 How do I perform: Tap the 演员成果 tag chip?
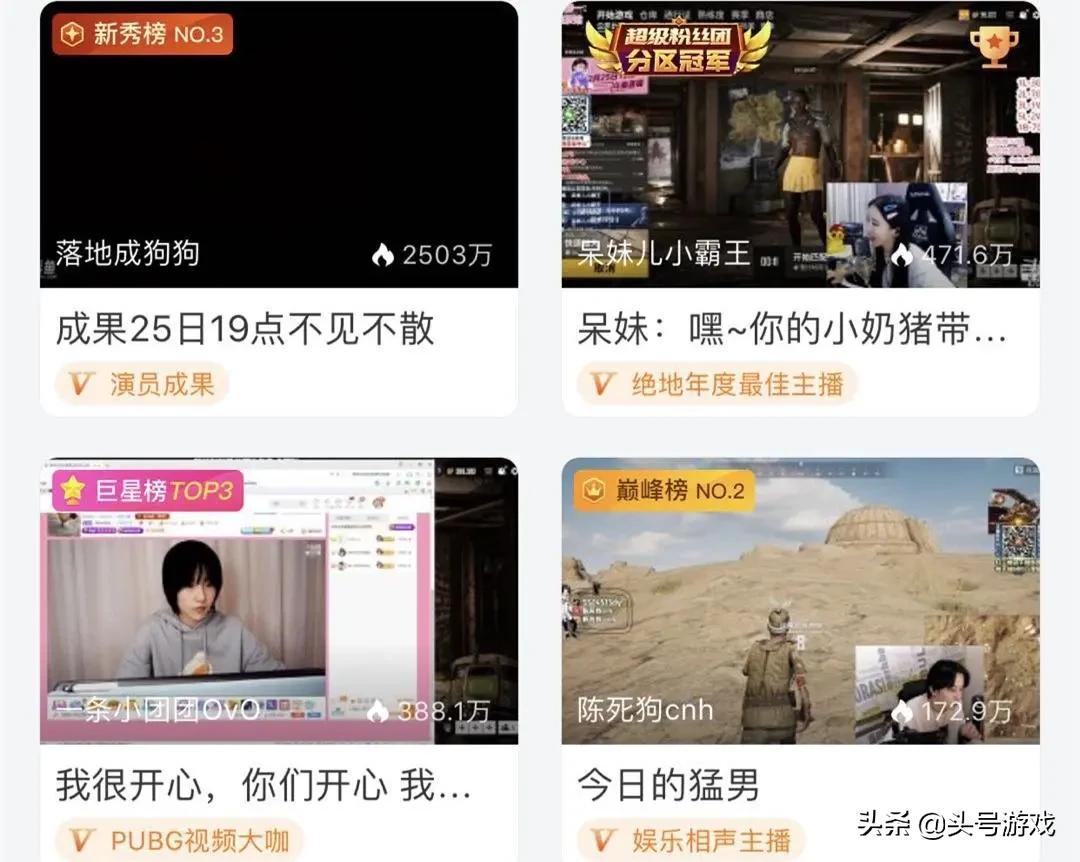point(142,384)
